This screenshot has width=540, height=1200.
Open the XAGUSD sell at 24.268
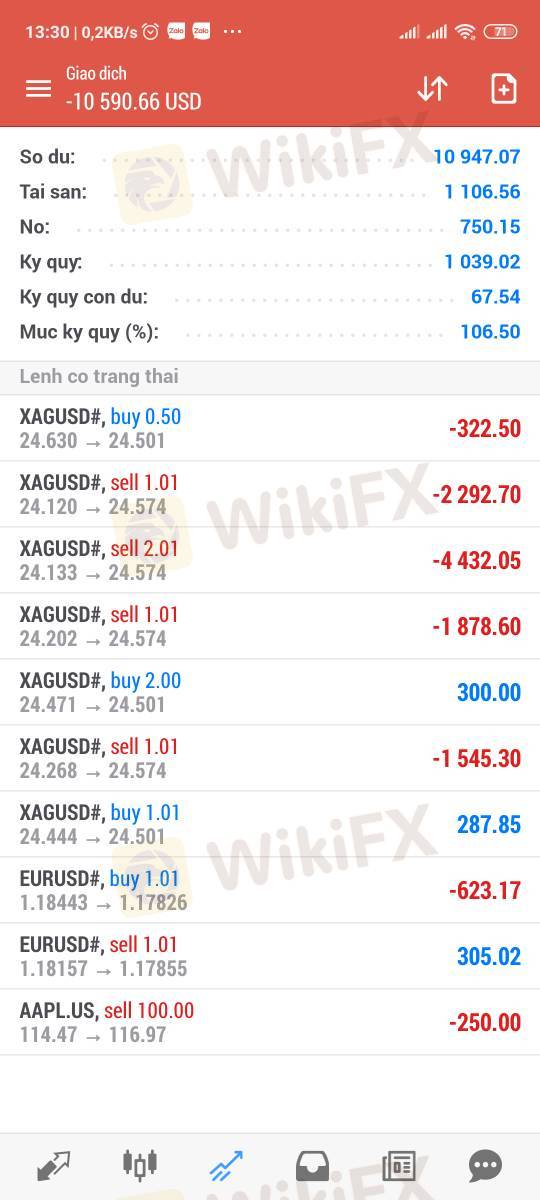(x=270, y=758)
